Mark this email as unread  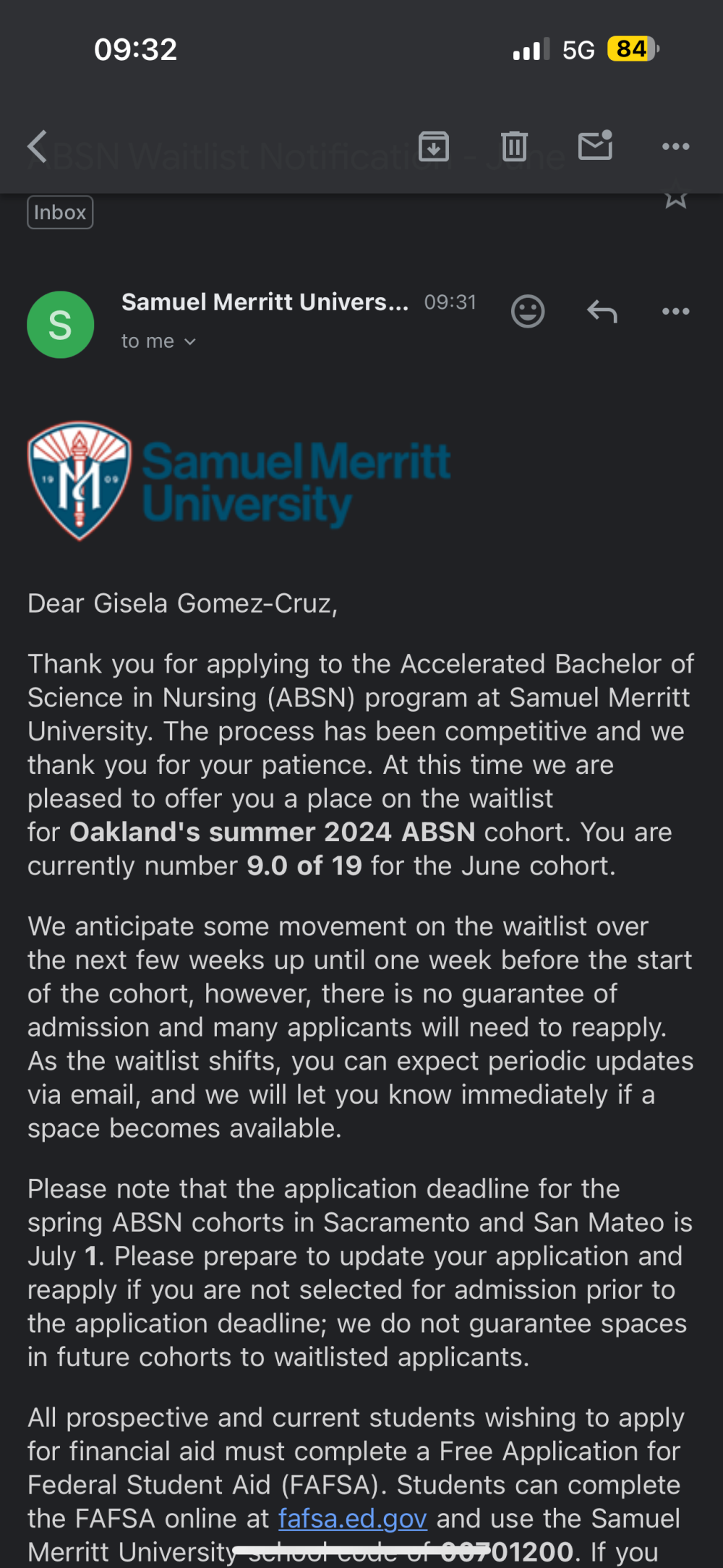tap(596, 145)
